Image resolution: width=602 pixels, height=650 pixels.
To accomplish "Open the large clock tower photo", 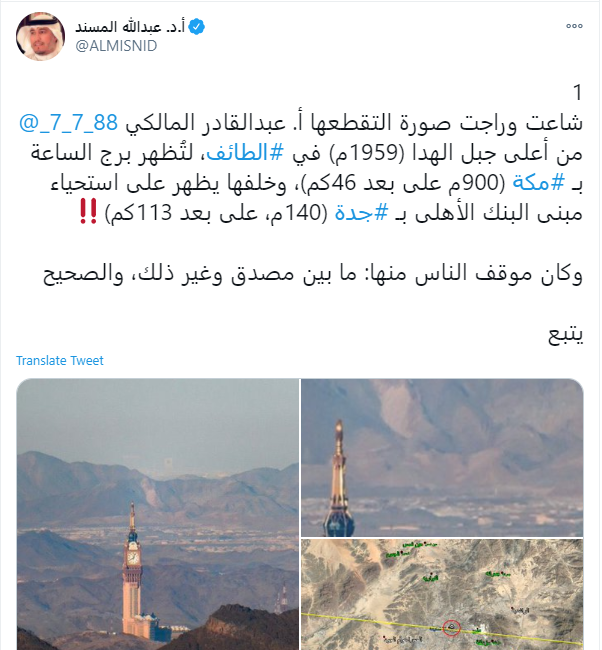I will [157, 514].
